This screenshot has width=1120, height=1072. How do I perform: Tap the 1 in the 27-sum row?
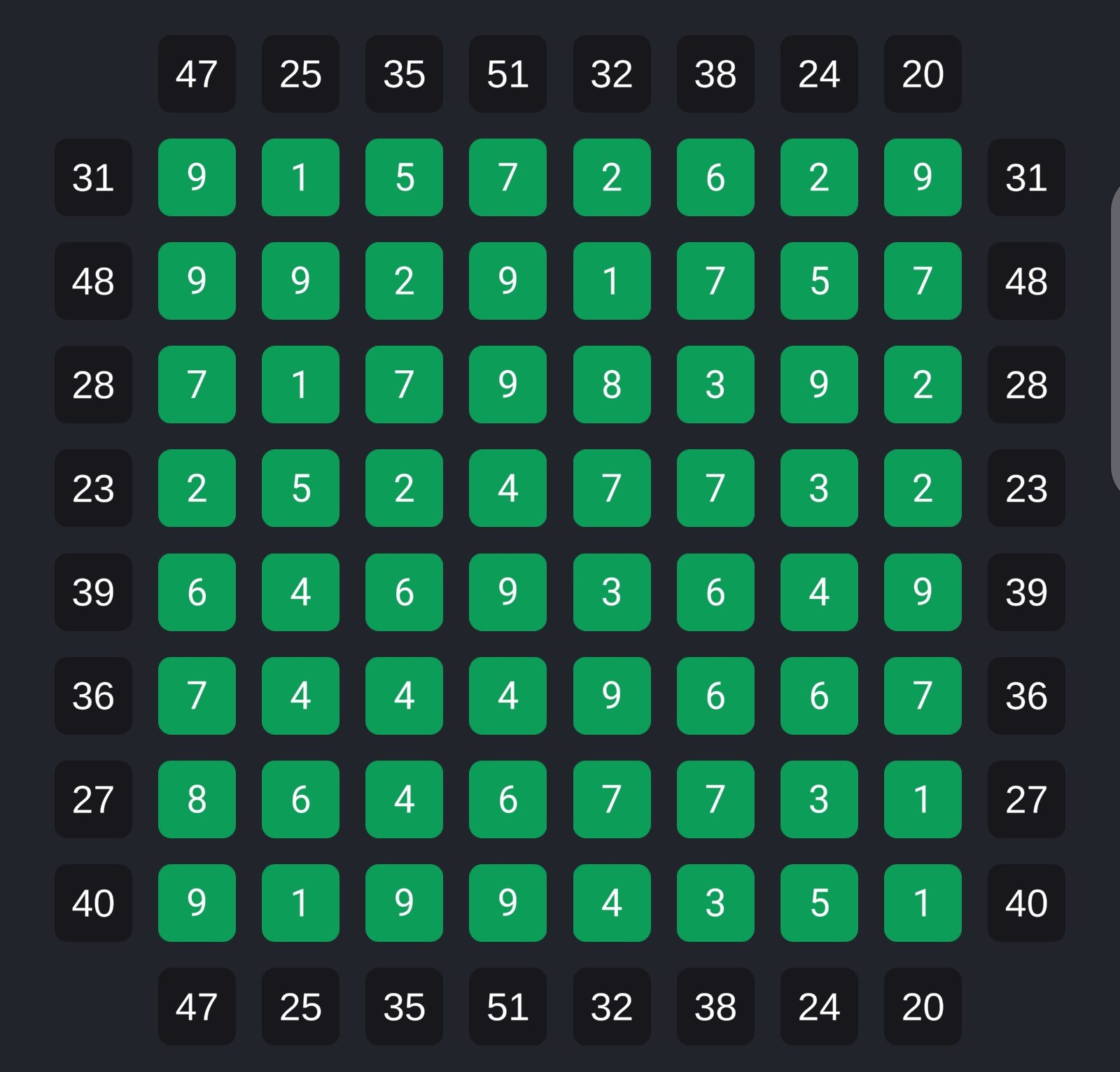pos(922,799)
